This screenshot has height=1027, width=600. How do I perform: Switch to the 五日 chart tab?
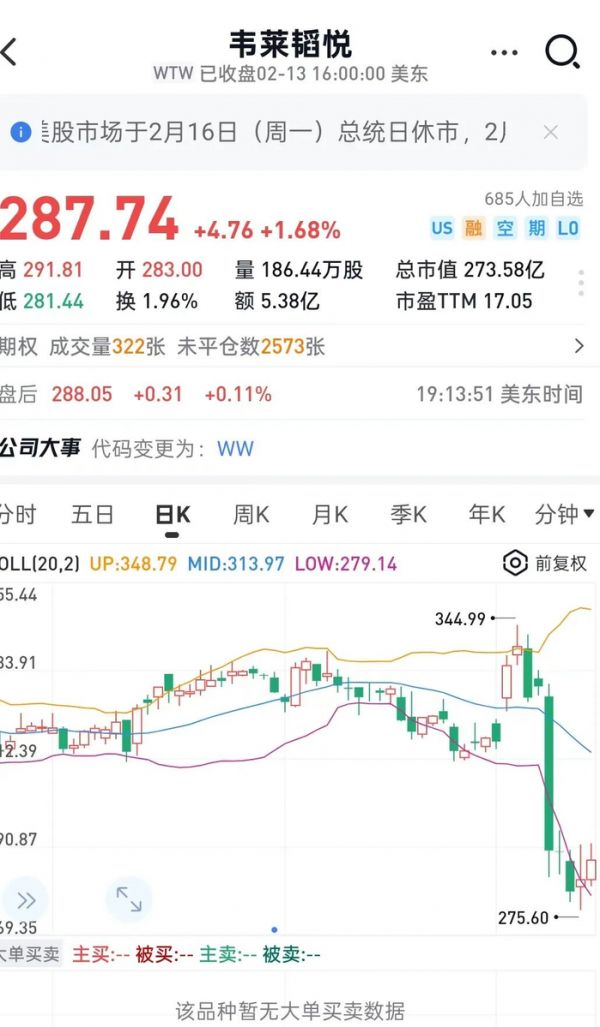click(93, 514)
